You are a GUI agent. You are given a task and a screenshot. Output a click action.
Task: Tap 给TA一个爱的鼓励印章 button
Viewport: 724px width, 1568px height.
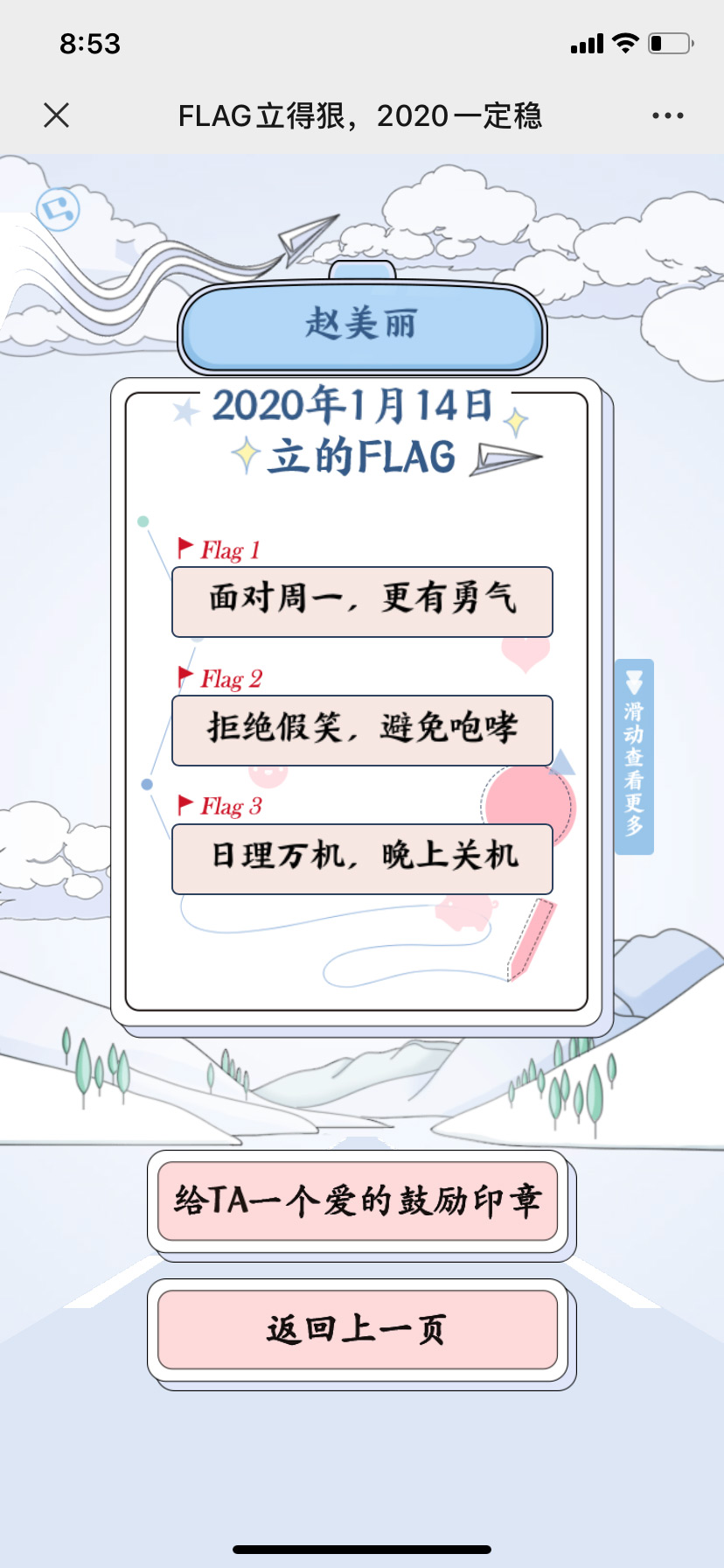(x=358, y=1200)
